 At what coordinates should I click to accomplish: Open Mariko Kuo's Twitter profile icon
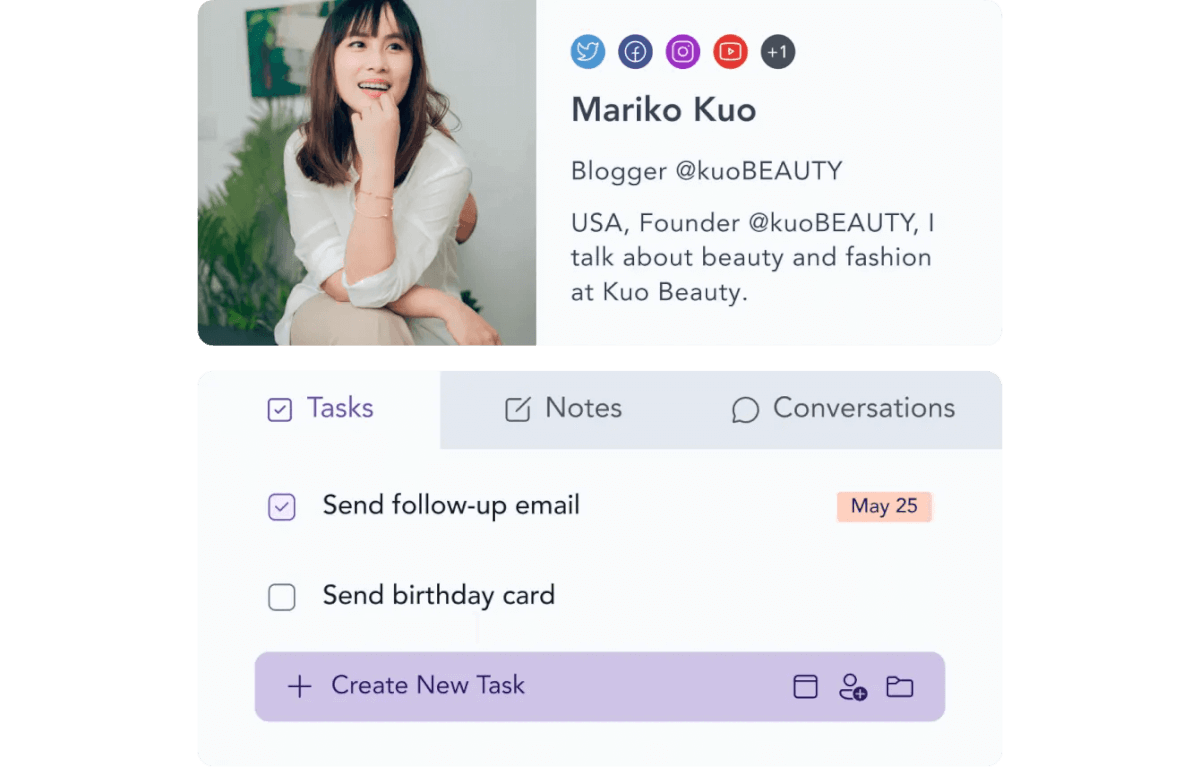coord(588,52)
